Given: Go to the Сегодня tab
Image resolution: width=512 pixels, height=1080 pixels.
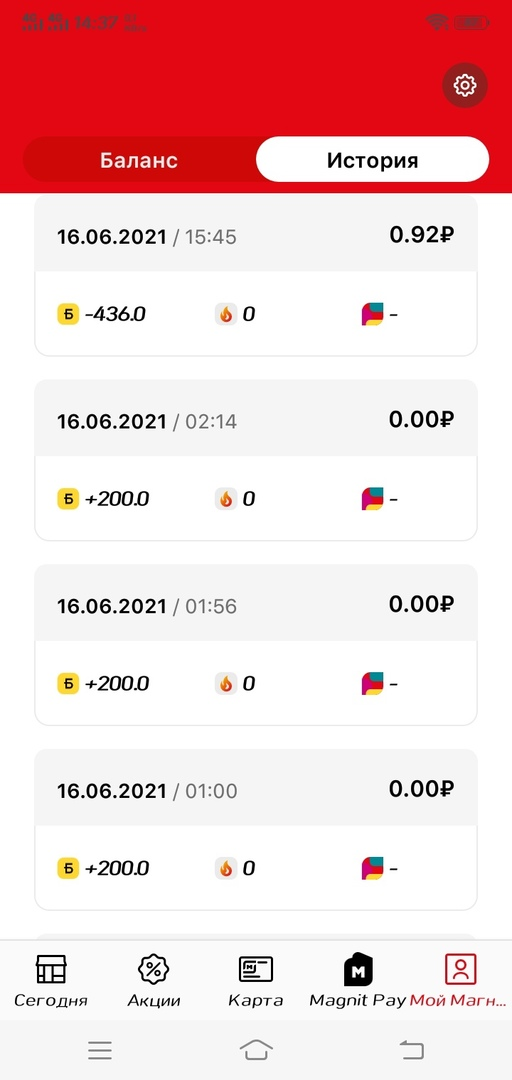Looking at the screenshot, I should [x=51, y=981].
